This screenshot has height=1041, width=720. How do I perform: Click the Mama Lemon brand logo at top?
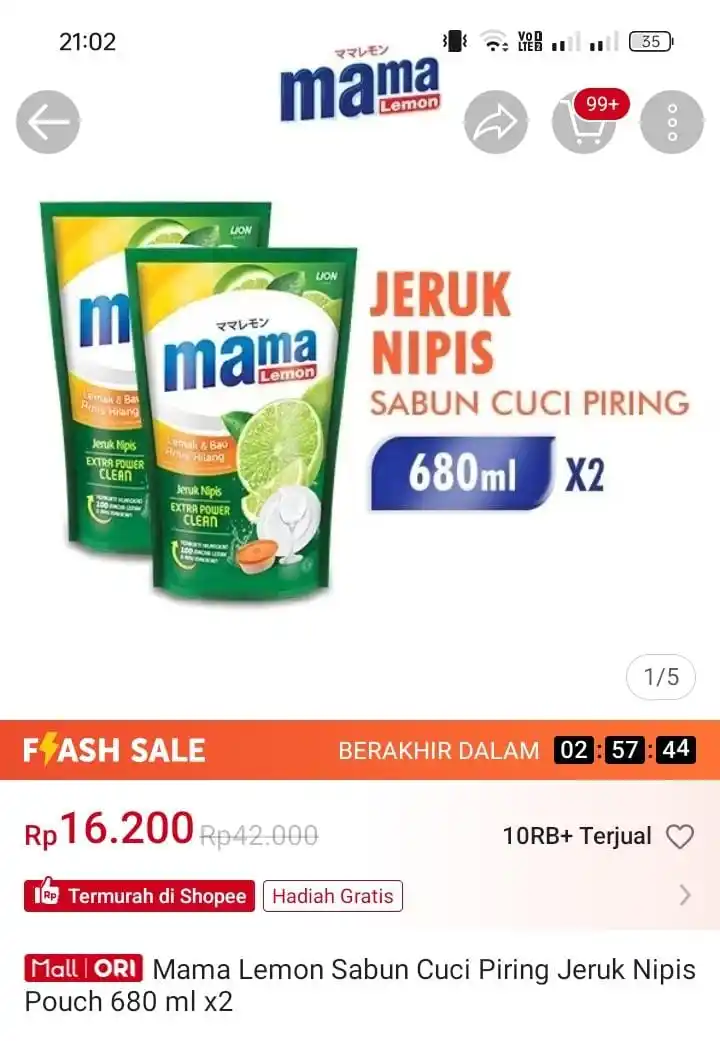click(x=362, y=85)
